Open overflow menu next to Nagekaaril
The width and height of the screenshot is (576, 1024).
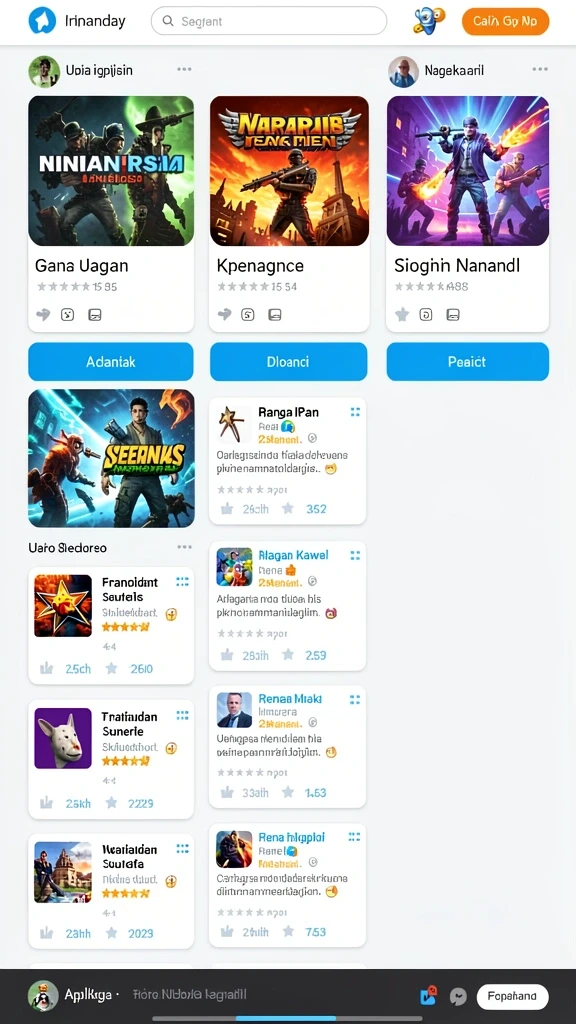pyautogui.click(x=540, y=69)
